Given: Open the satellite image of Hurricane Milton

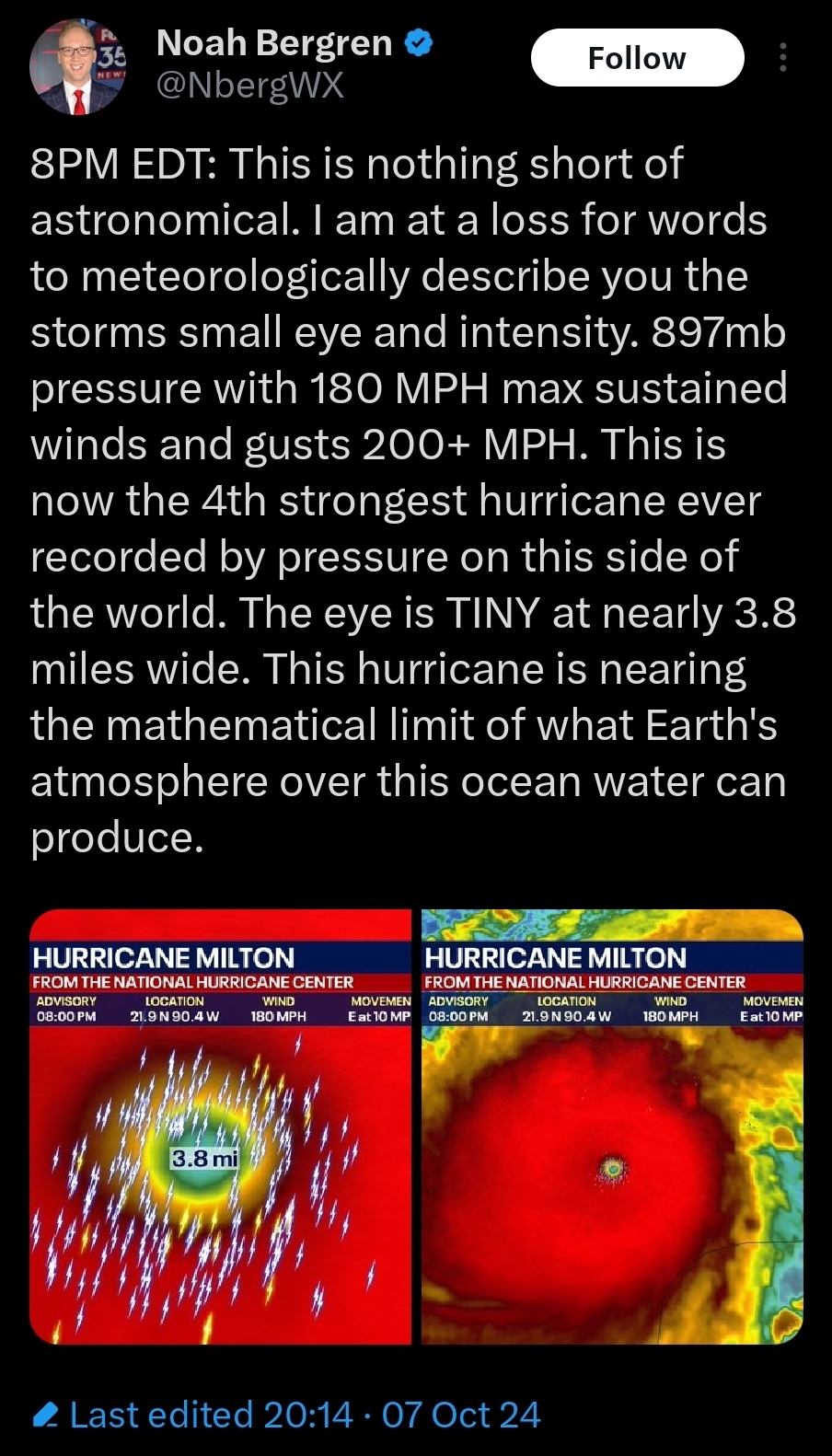Looking at the screenshot, I should (x=612, y=1127).
